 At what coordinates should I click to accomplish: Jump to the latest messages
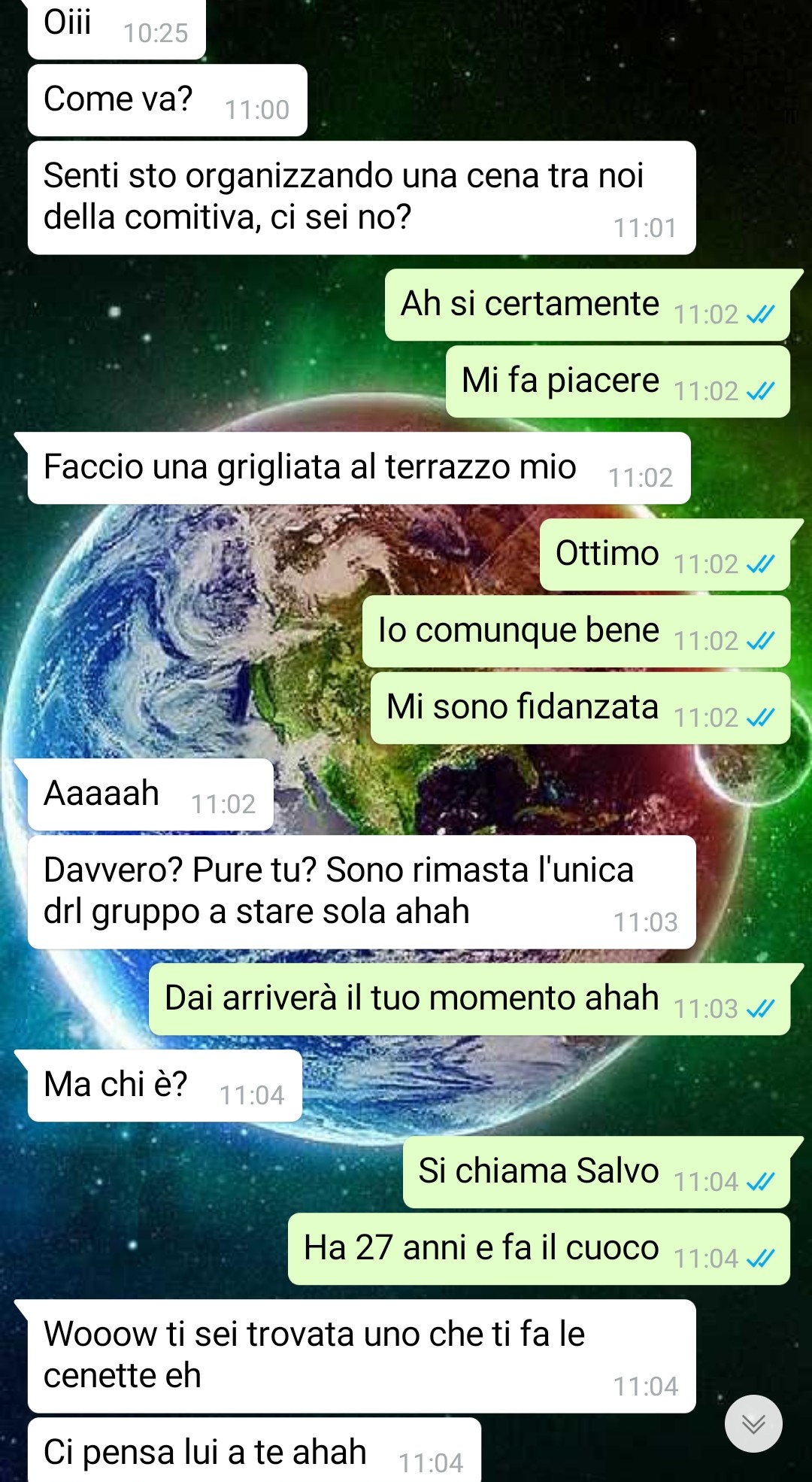(x=753, y=1423)
